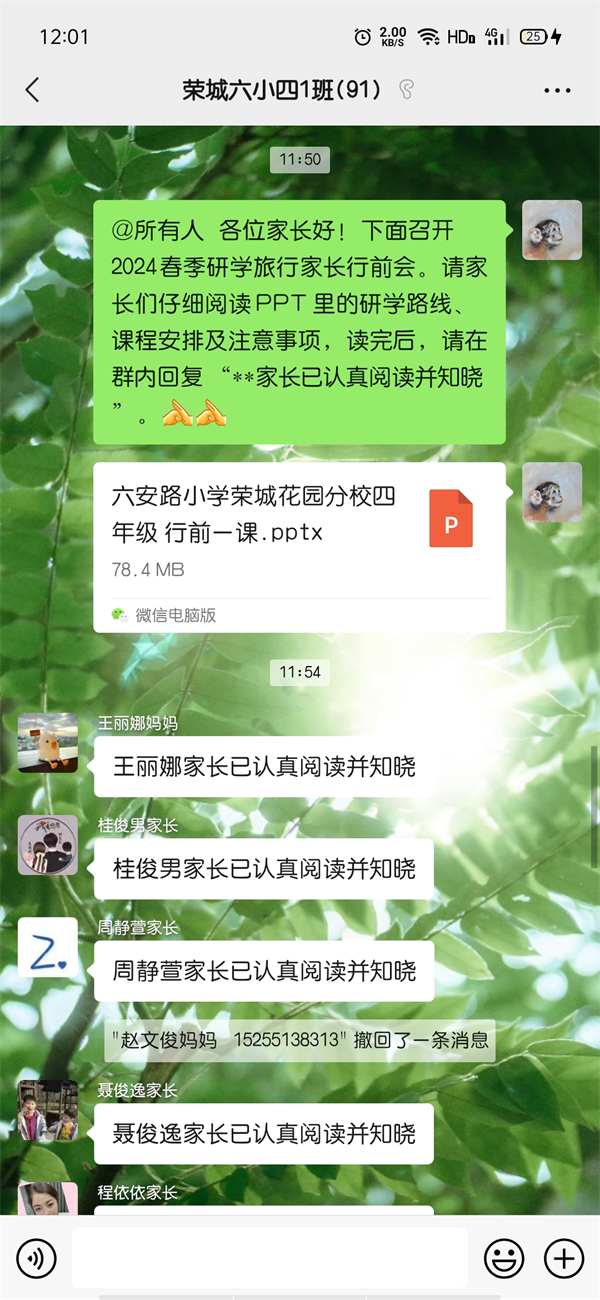Go back from the group chat
Image resolution: width=600 pixels, height=1300 pixels.
pos(32,90)
